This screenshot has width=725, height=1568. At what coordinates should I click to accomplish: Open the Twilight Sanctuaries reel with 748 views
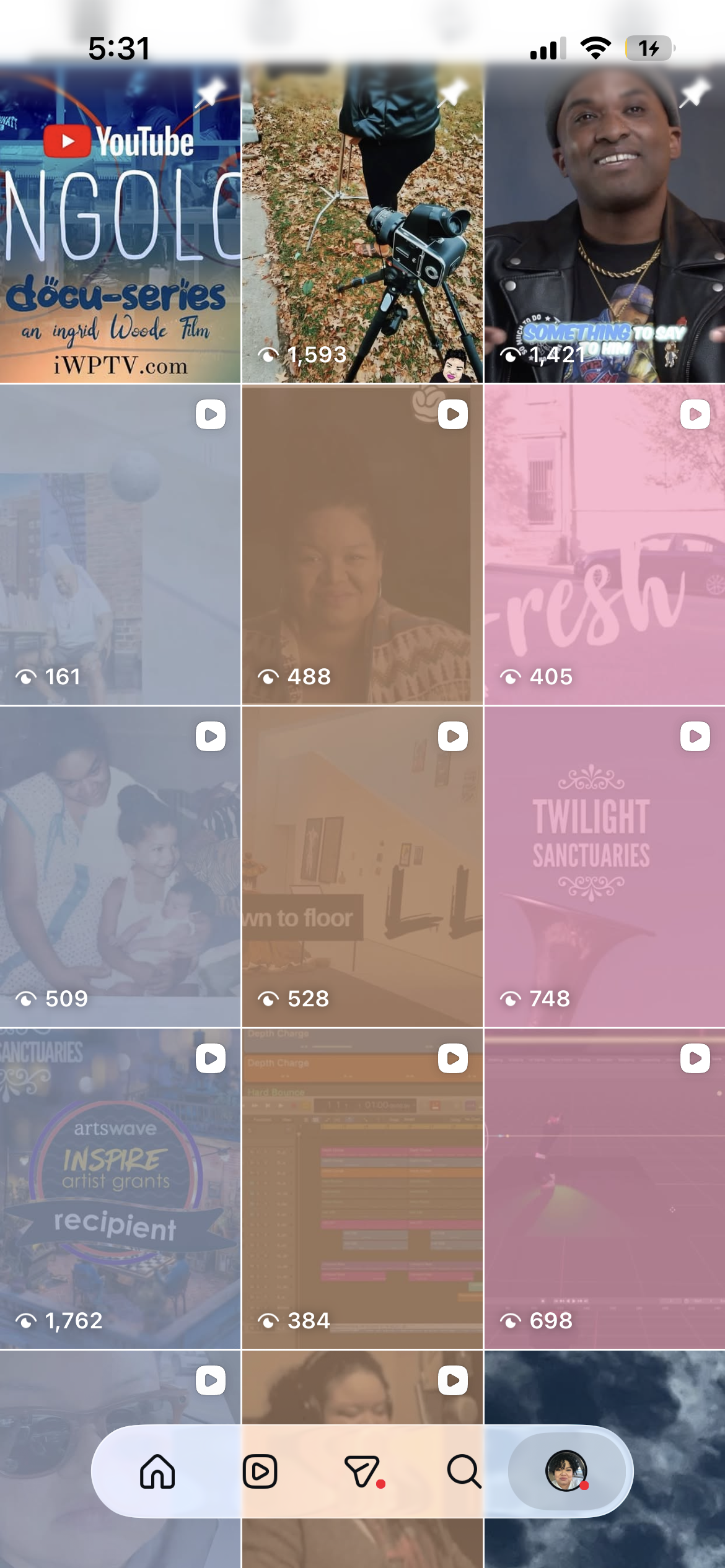pyautogui.click(x=605, y=866)
